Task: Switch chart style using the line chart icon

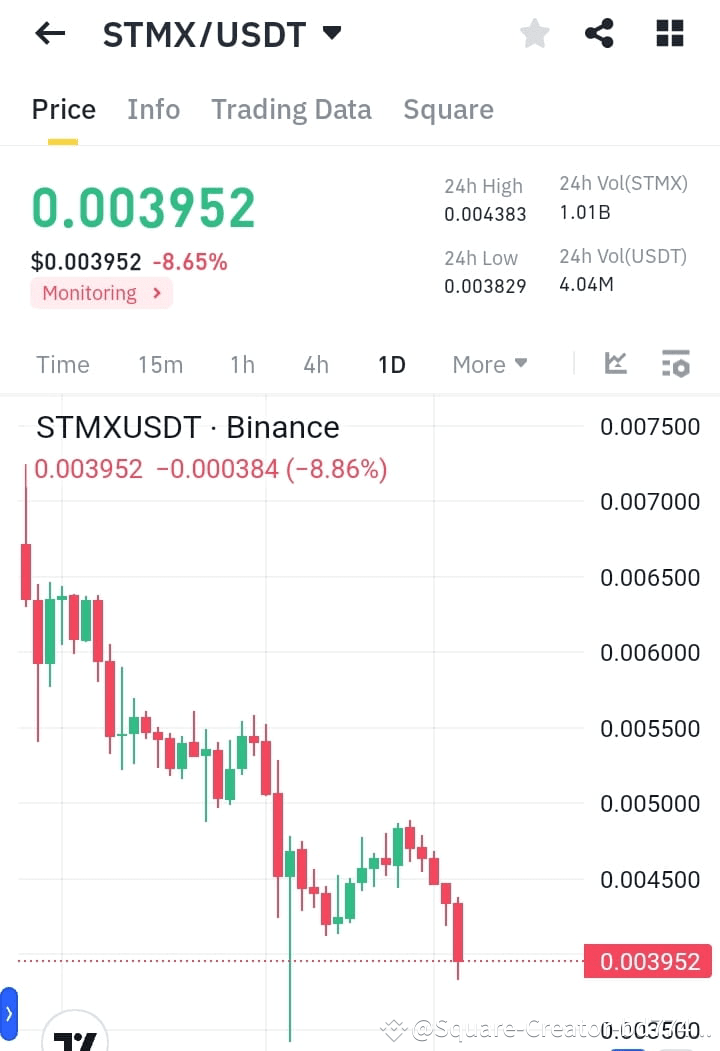Action: point(615,364)
